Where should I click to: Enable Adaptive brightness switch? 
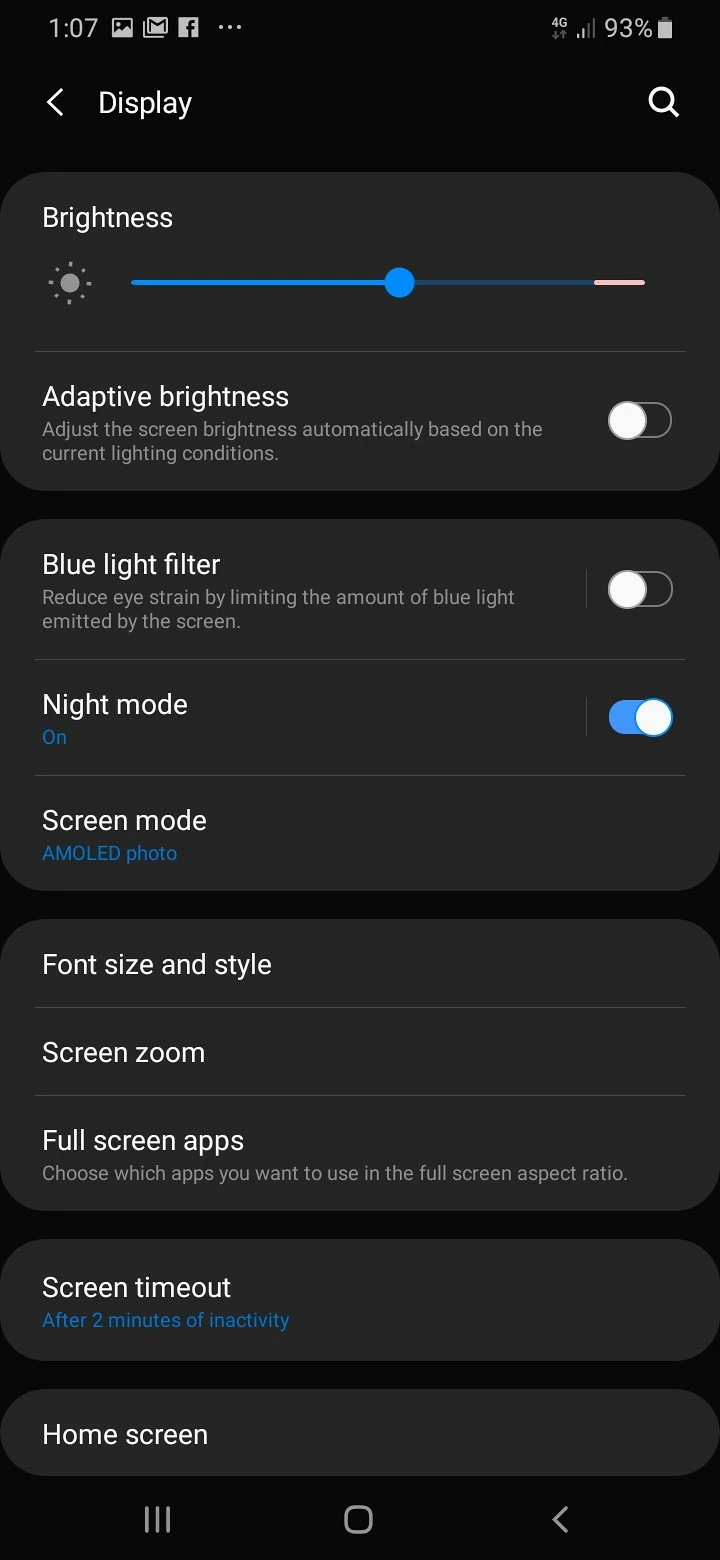(x=639, y=421)
